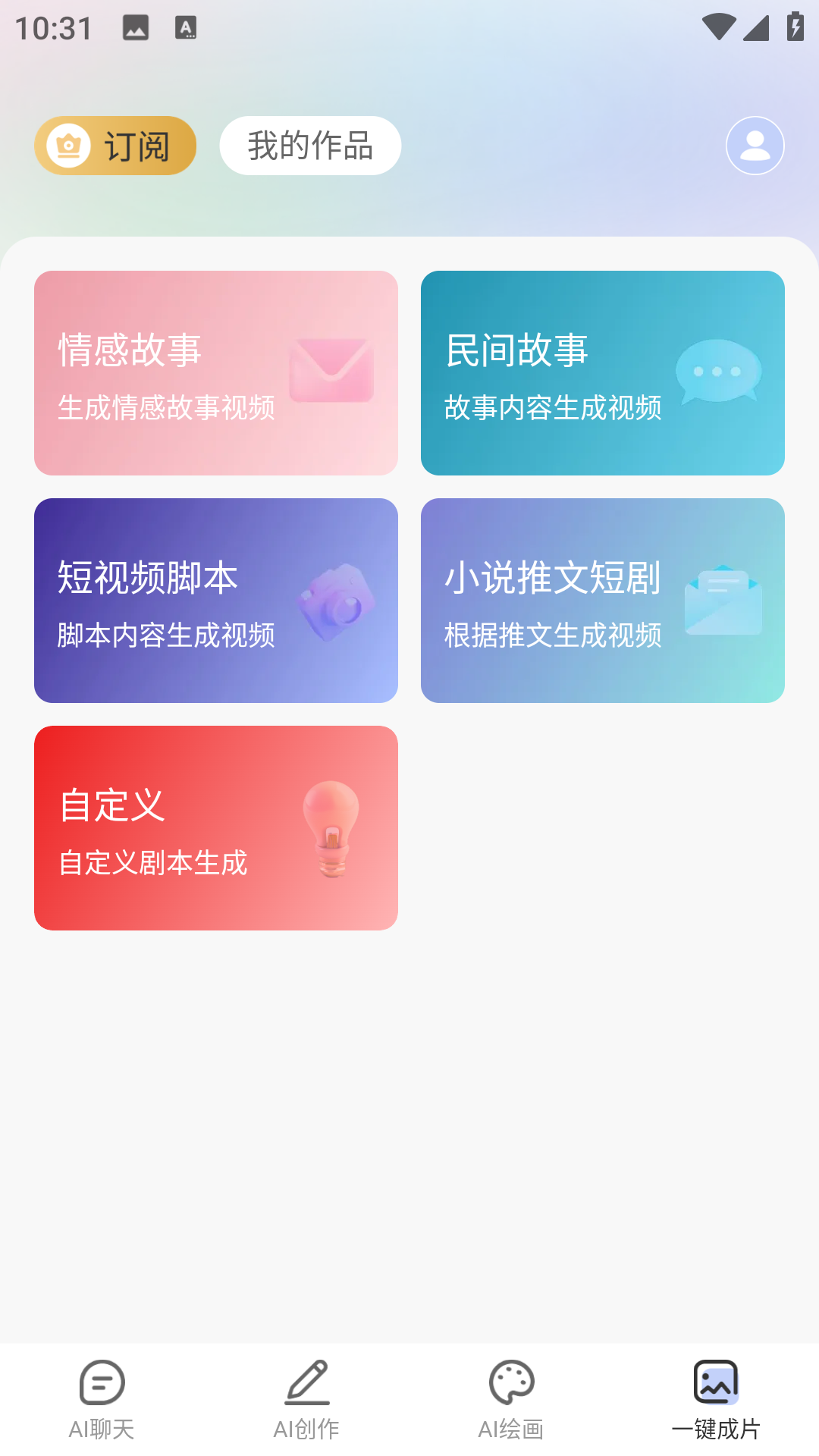Open the profile avatar at top right
The width and height of the screenshot is (819, 1456).
(x=755, y=145)
